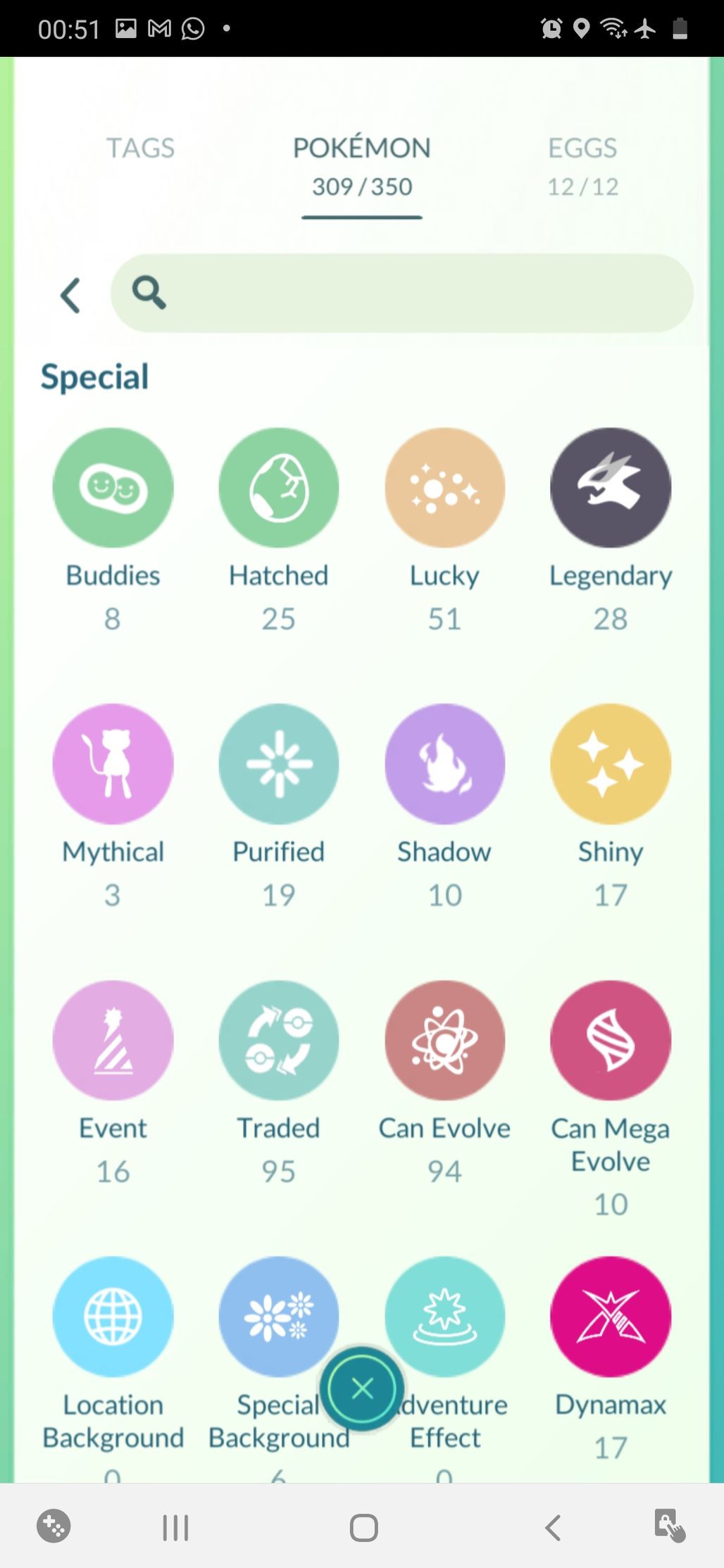Tap the system home button
This screenshot has height=1568, width=724.
[x=363, y=1528]
